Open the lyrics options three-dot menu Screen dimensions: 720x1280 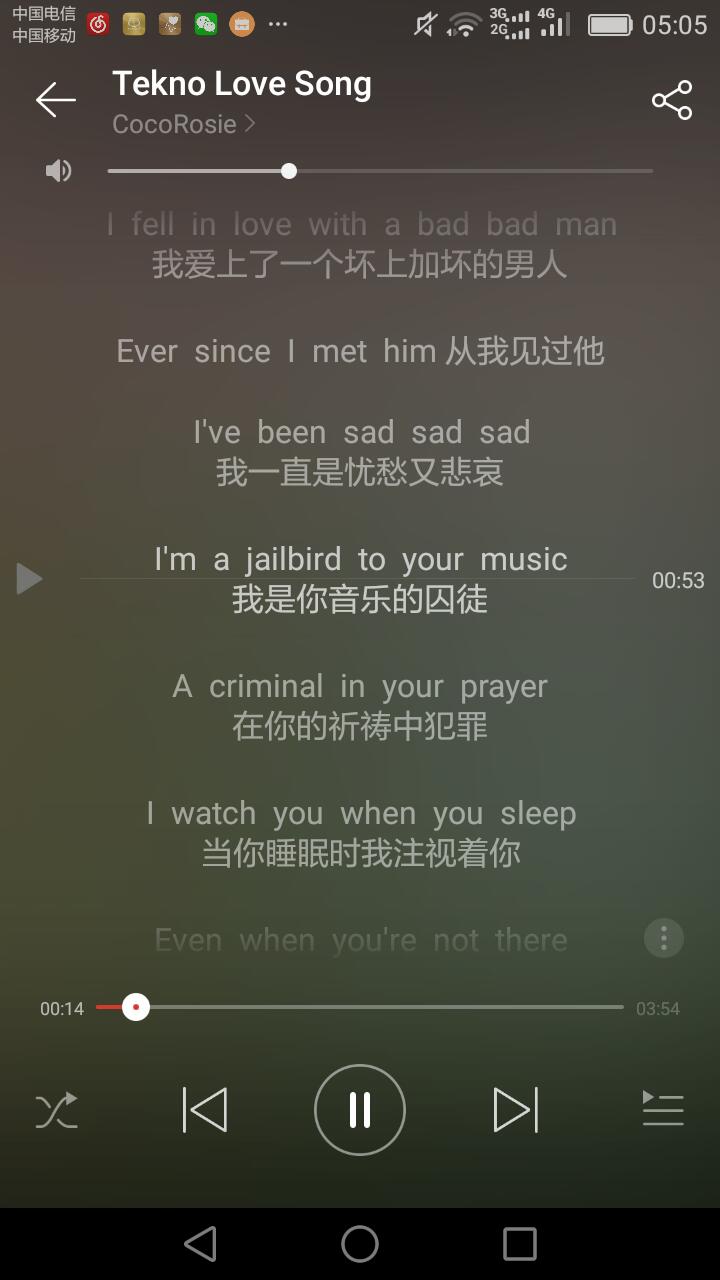point(663,938)
